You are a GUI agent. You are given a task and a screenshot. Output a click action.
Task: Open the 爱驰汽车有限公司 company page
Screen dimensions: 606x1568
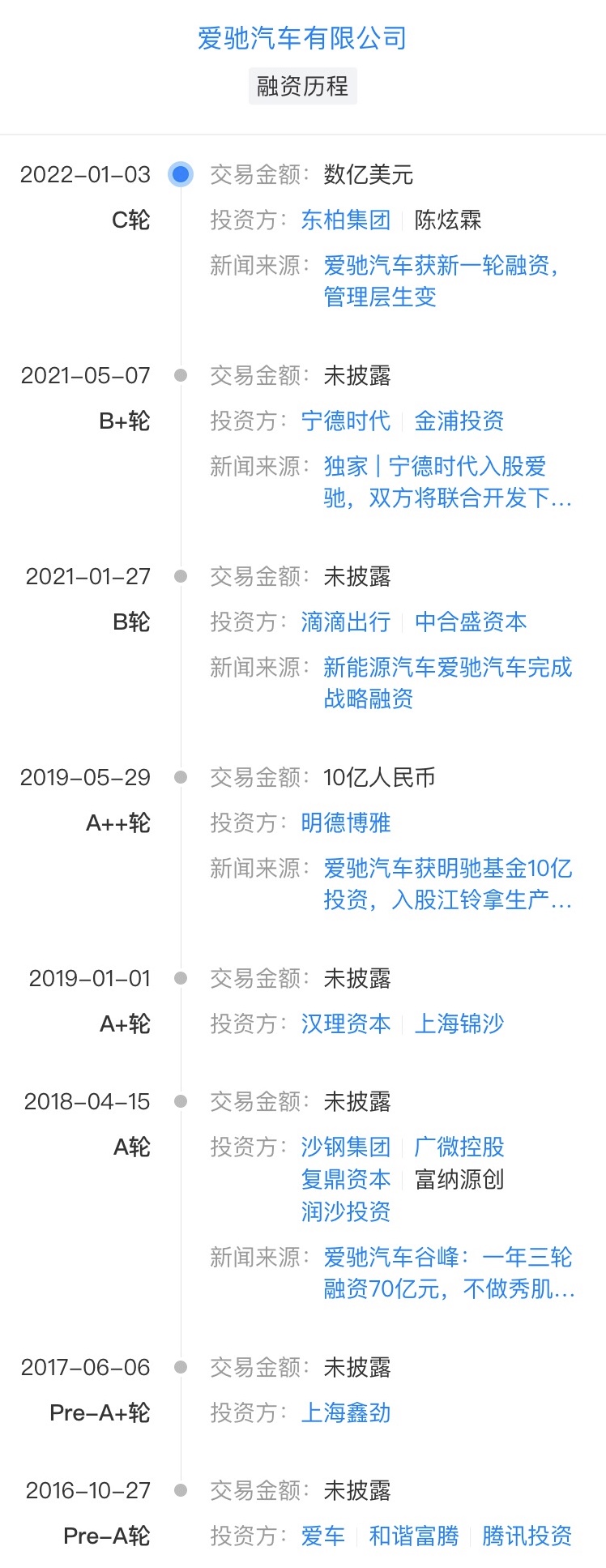coord(302,38)
